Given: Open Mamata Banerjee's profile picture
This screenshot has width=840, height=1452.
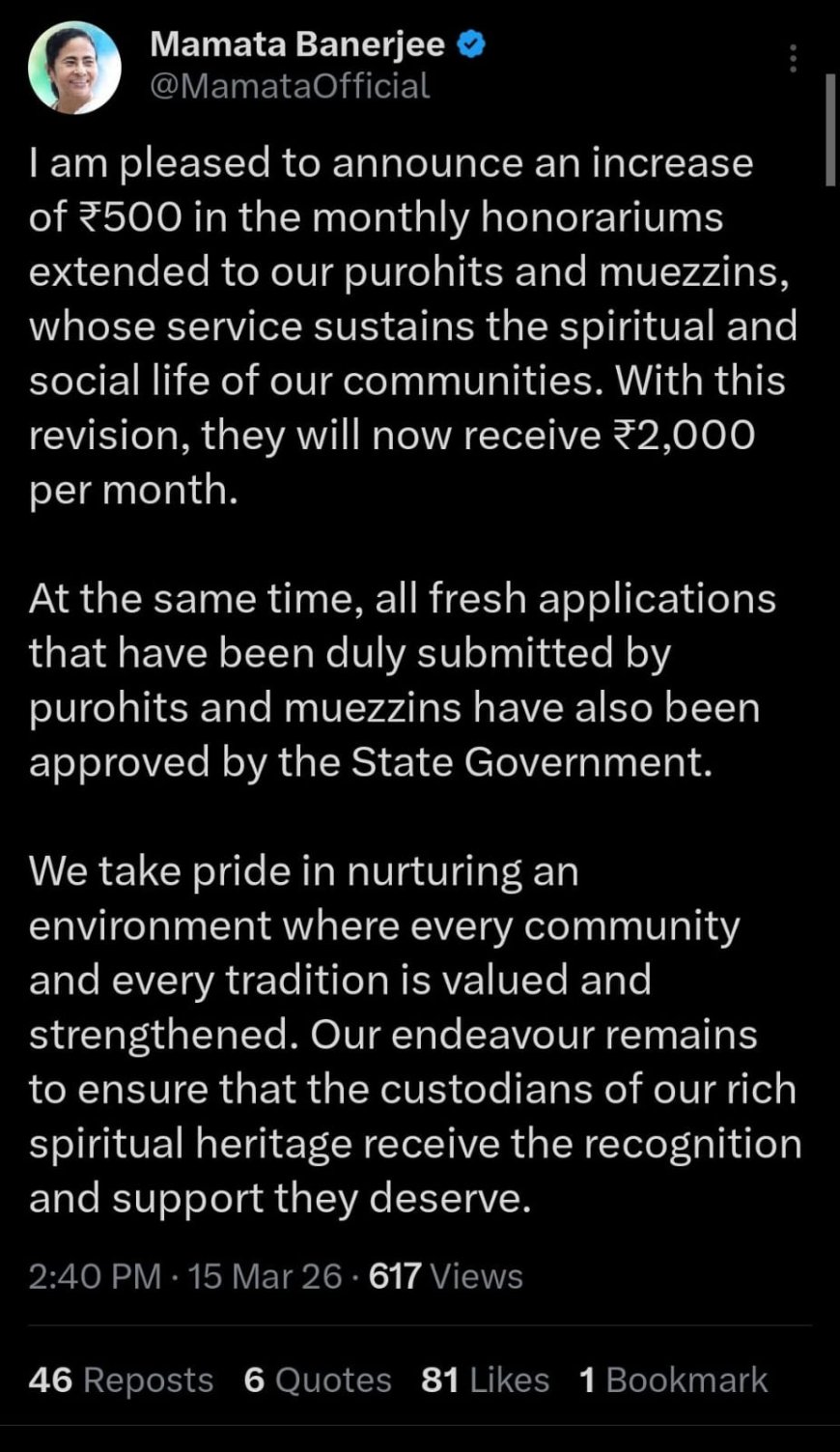Looking at the screenshot, I should coord(74,68).
